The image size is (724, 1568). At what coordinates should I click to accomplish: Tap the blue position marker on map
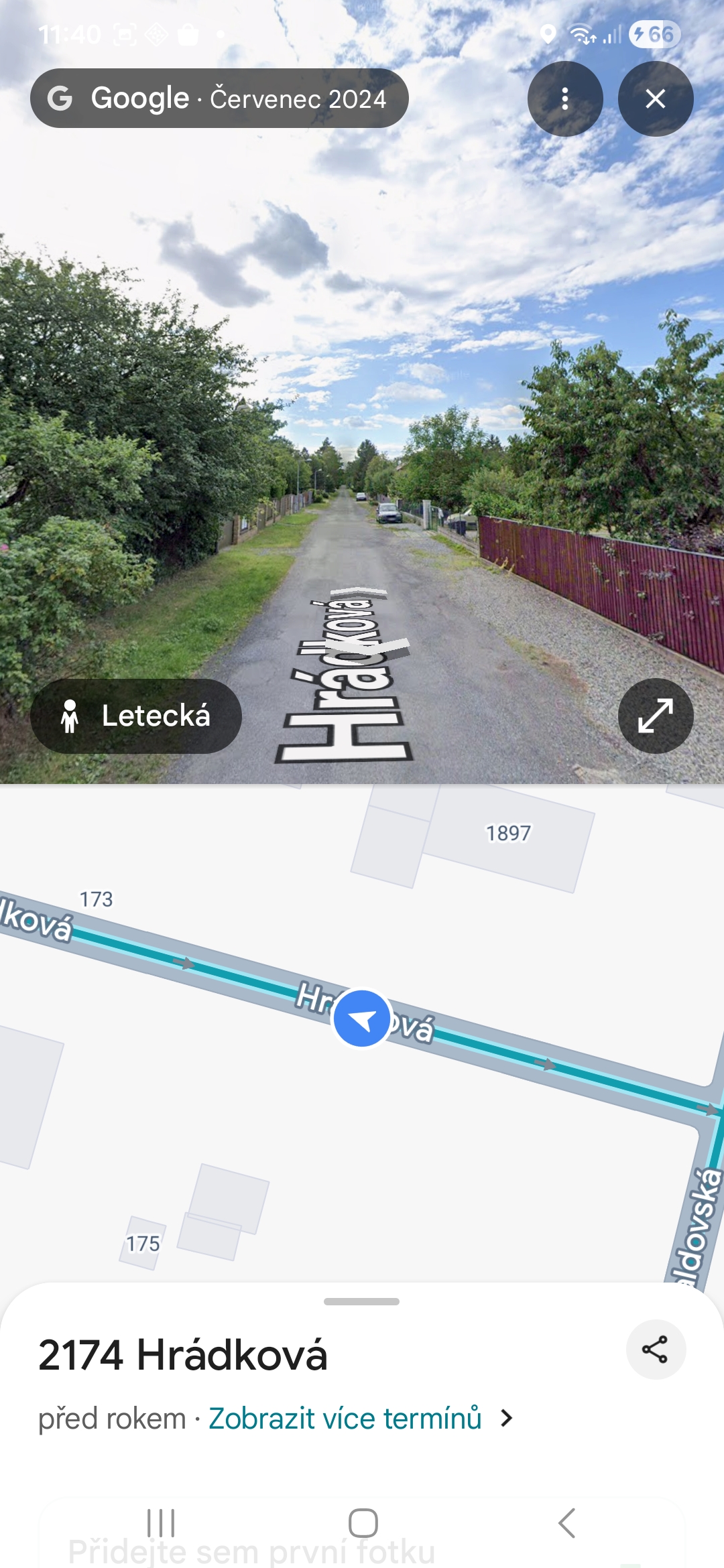point(362,1019)
